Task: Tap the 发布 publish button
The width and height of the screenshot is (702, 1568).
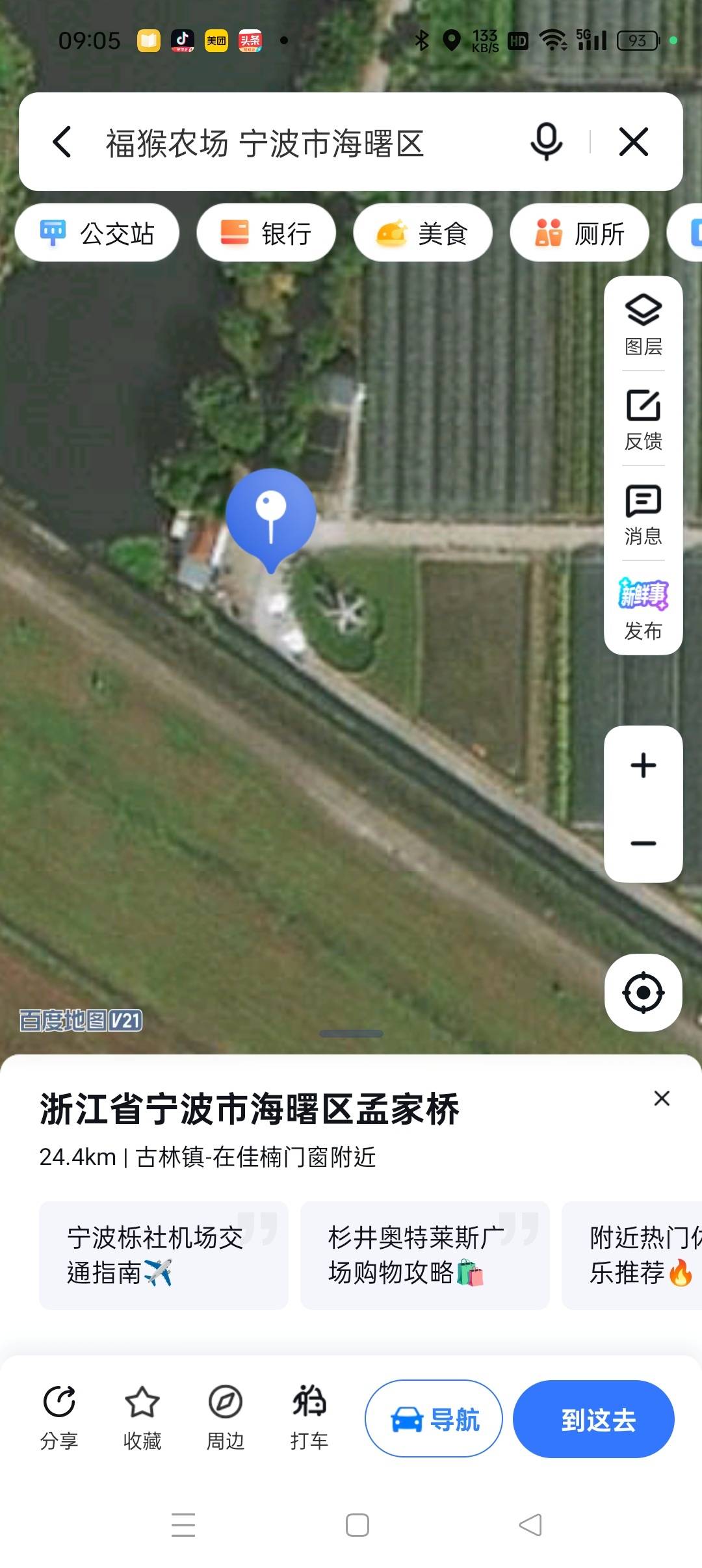Action: (643, 608)
